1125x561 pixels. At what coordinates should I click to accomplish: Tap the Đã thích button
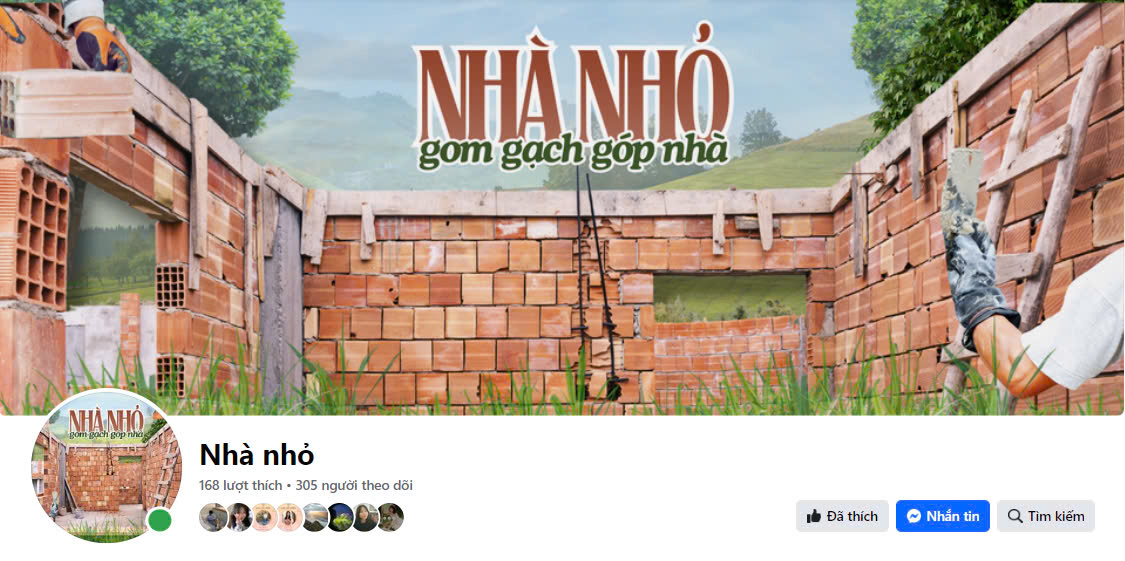842,516
